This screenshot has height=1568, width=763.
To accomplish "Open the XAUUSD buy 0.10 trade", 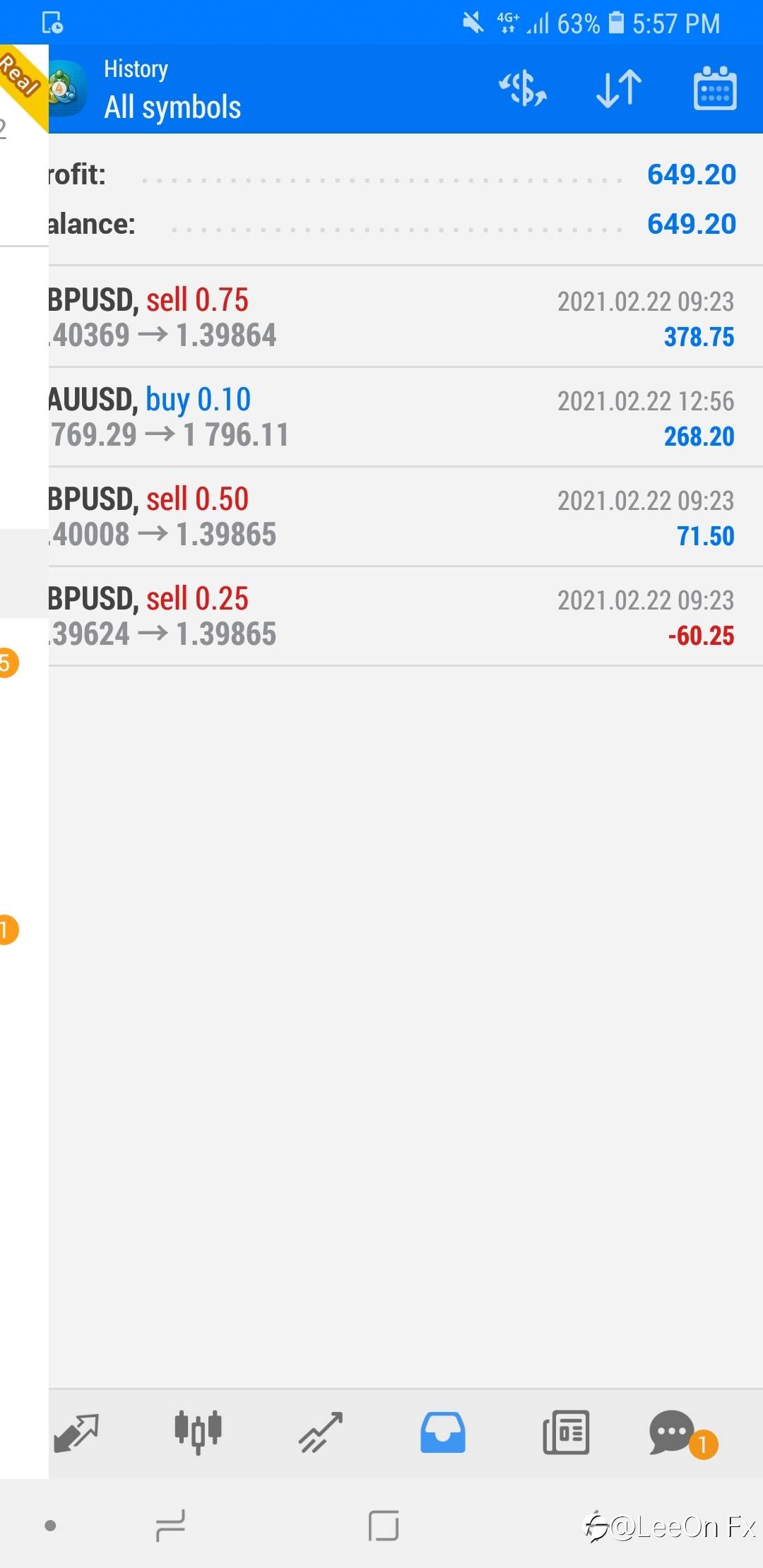I will point(406,417).
